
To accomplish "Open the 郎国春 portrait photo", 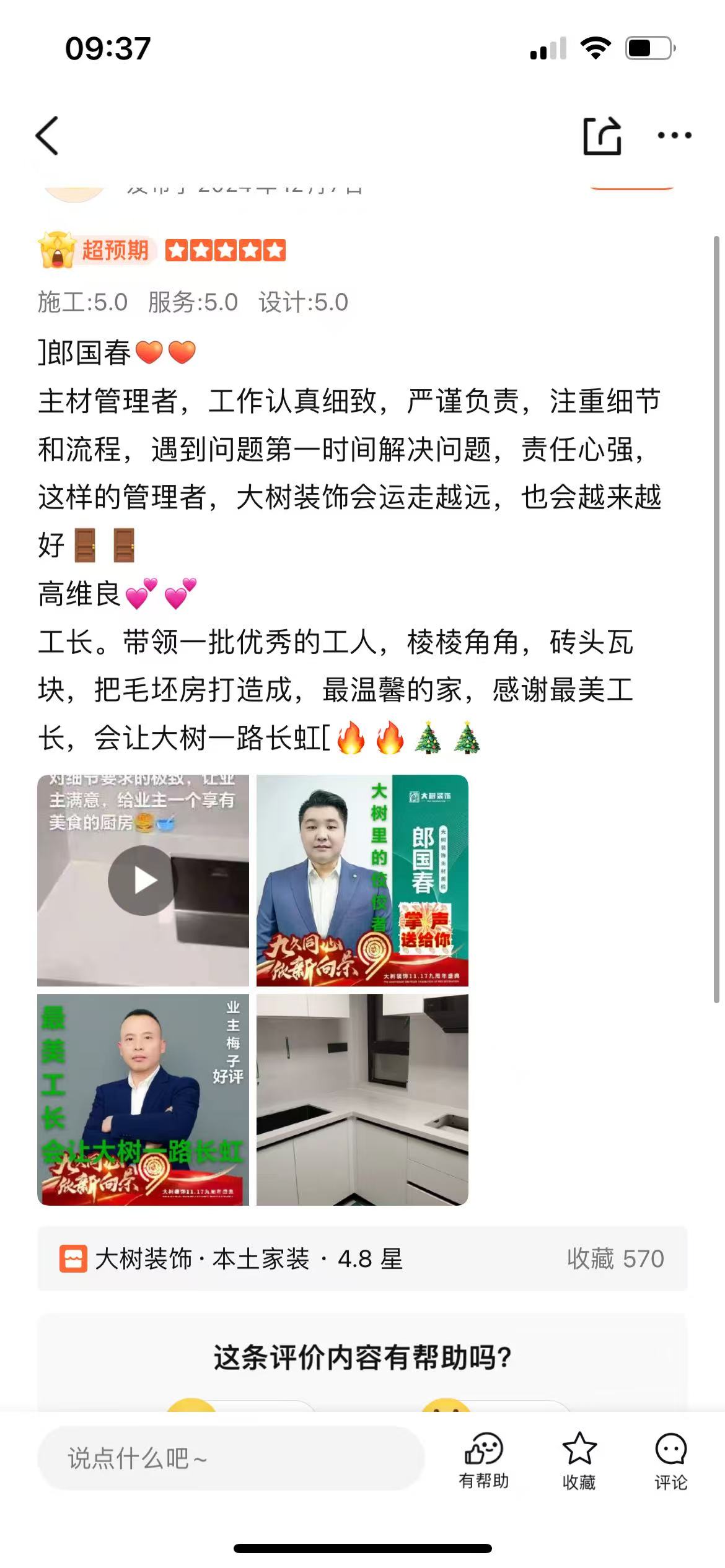I will (x=362, y=880).
